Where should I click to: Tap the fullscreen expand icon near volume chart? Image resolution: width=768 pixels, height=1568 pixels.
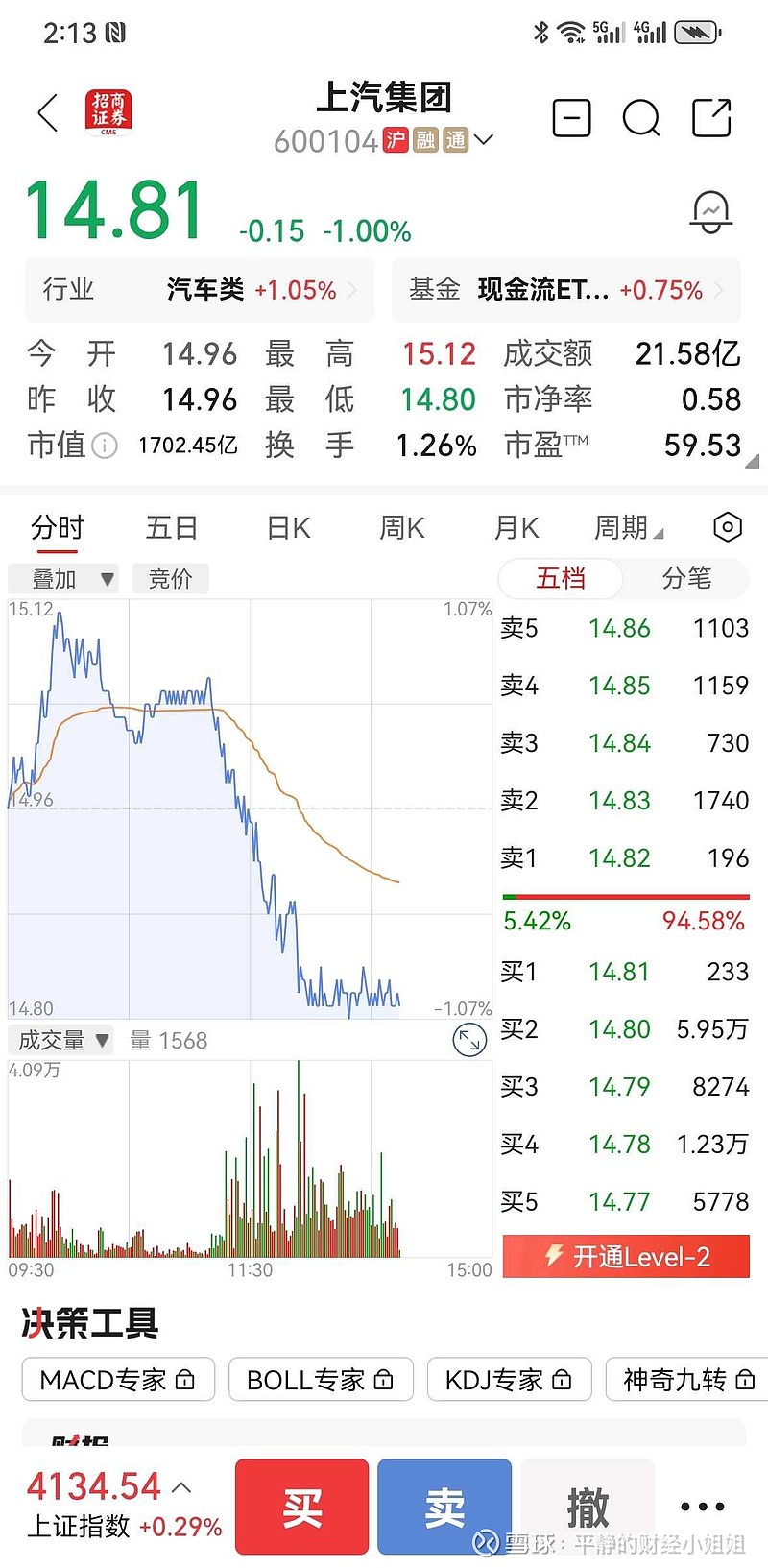(469, 1040)
